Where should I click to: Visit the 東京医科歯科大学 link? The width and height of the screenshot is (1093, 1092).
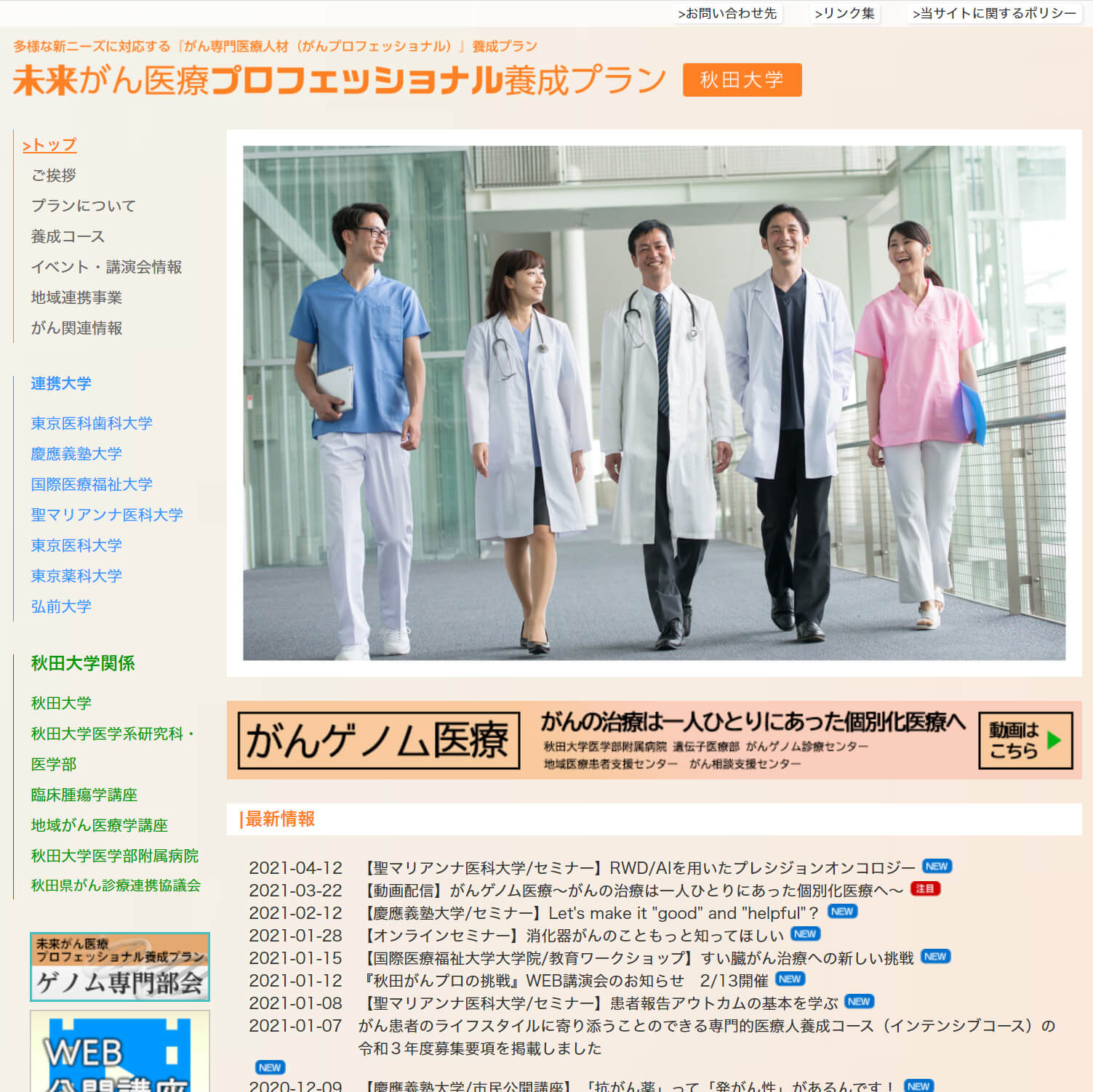[92, 423]
